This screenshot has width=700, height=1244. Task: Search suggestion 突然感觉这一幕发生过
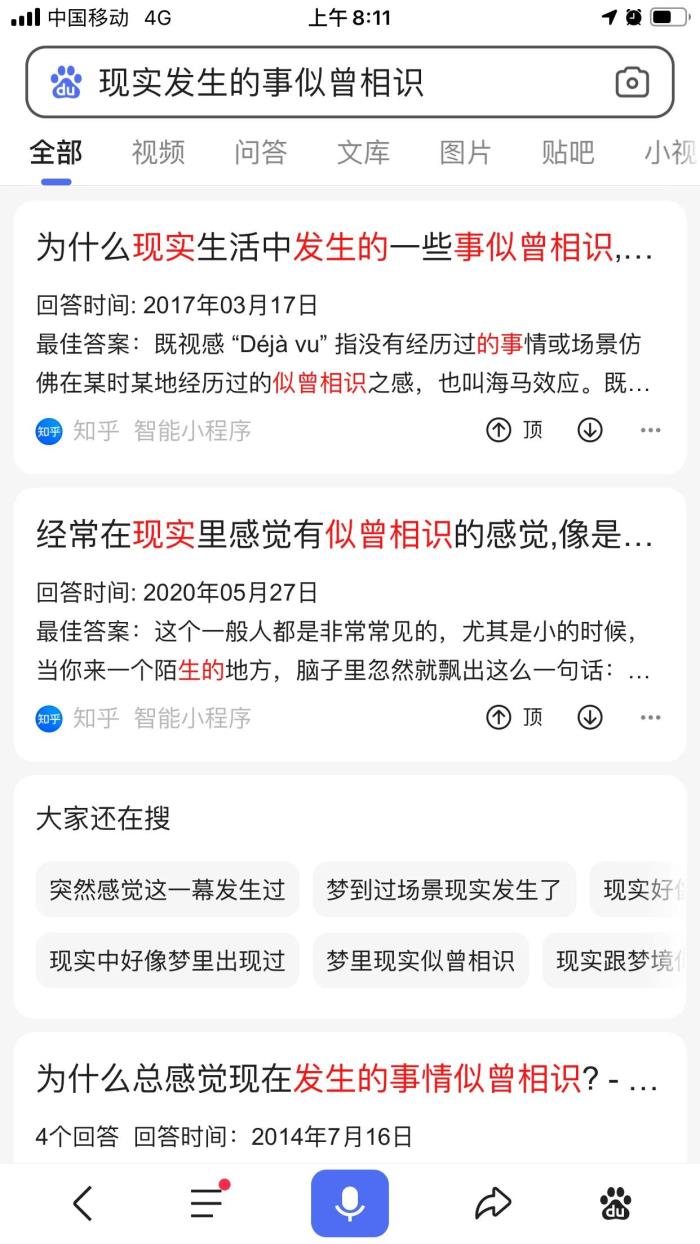tap(167, 889)
